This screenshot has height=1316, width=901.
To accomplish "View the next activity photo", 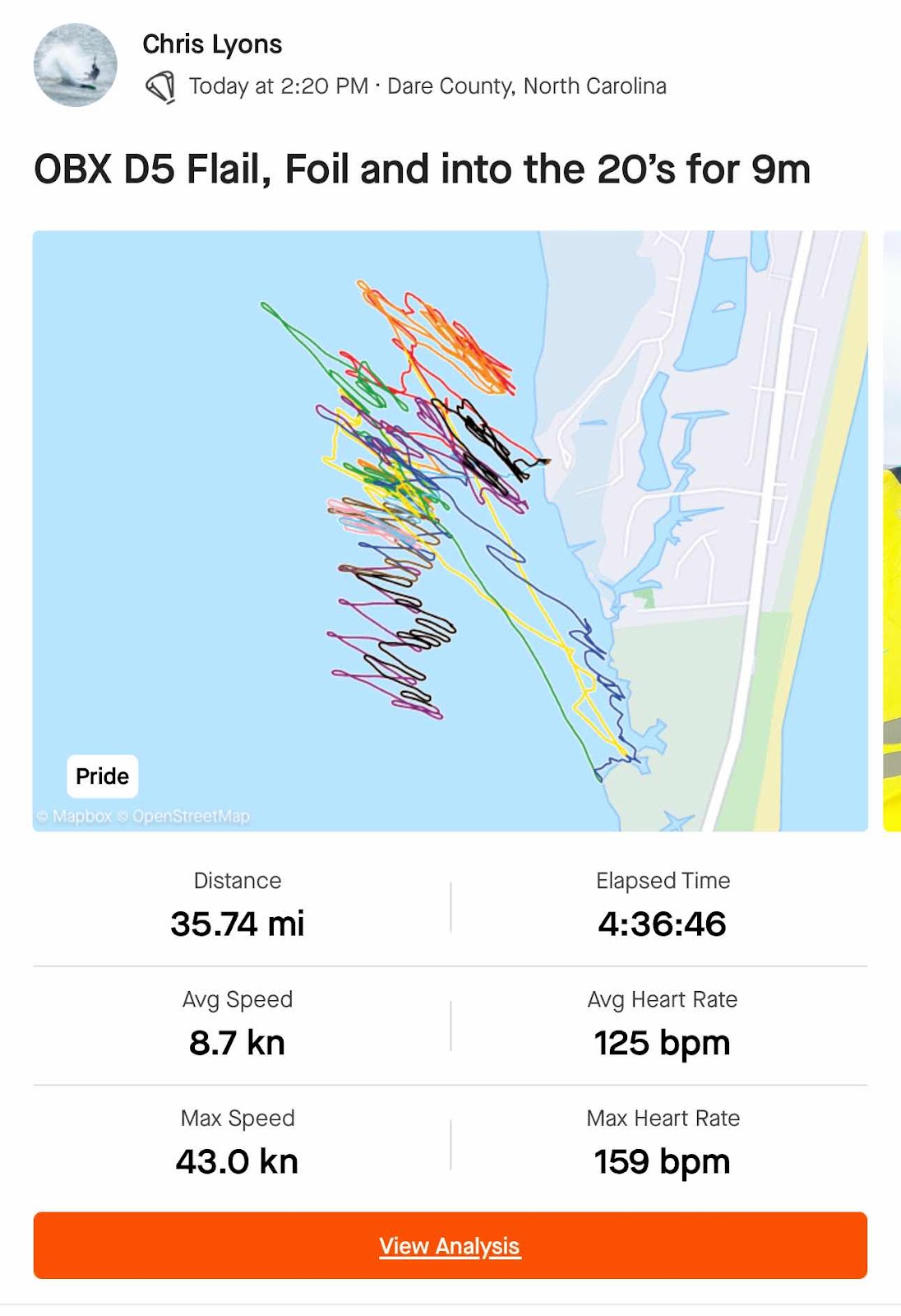I will [891, 531].
